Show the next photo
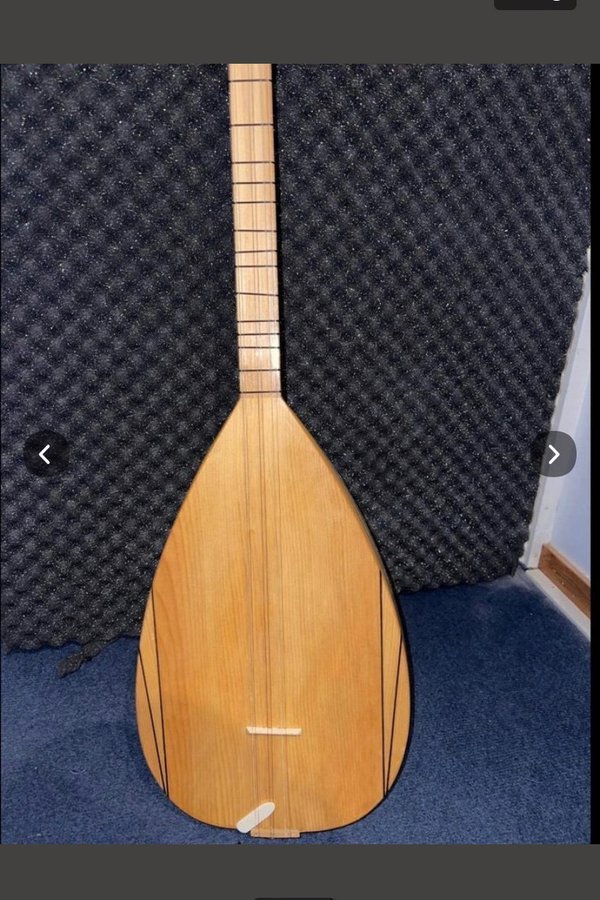The width and height of the screenshot is (600, 900). click(x=554, y=454)
